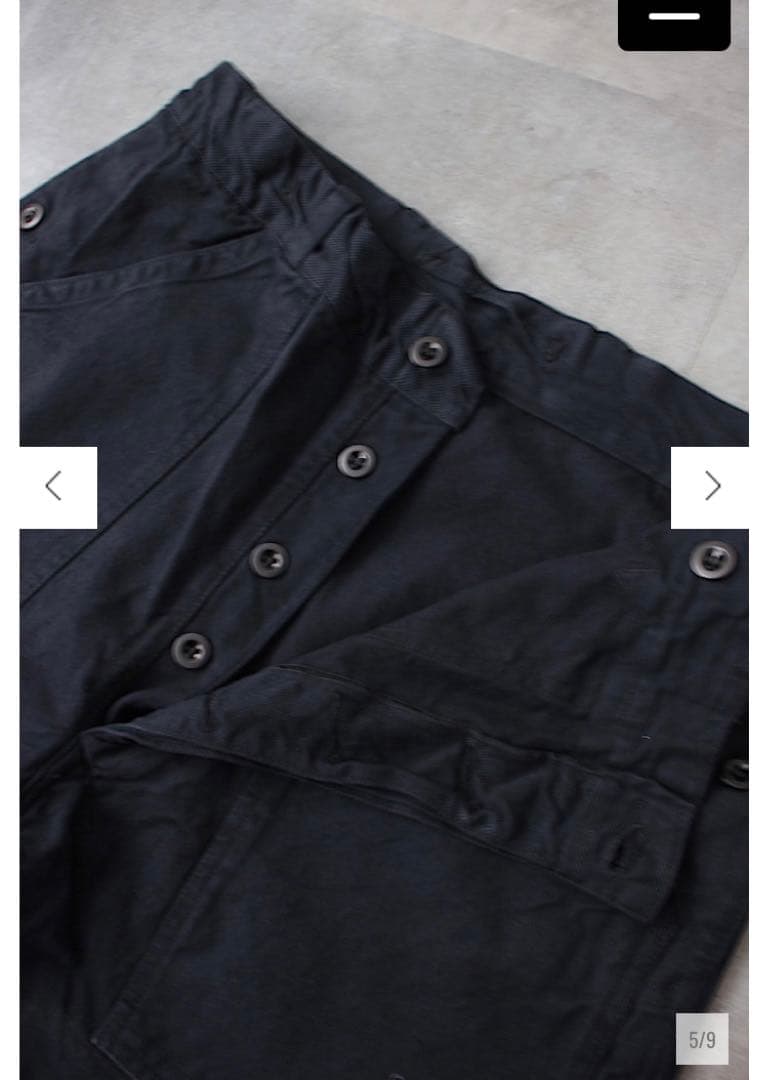Viewport: 769px width, 1080px height.
Task: Open the trousers photo full size
Action: coord(384,640)
